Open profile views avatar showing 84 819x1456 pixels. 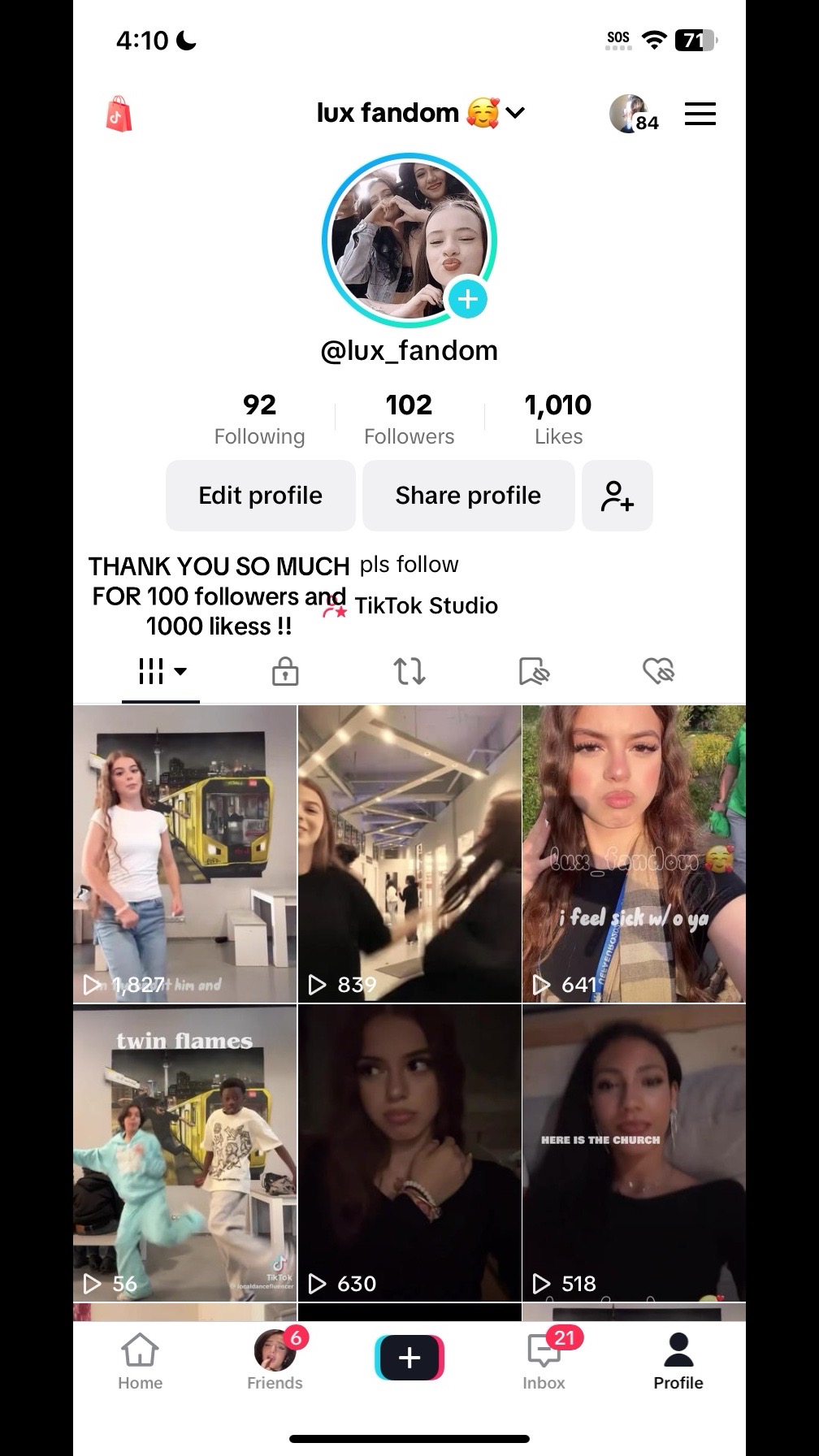pyautogui.click(x=634, y=114)
